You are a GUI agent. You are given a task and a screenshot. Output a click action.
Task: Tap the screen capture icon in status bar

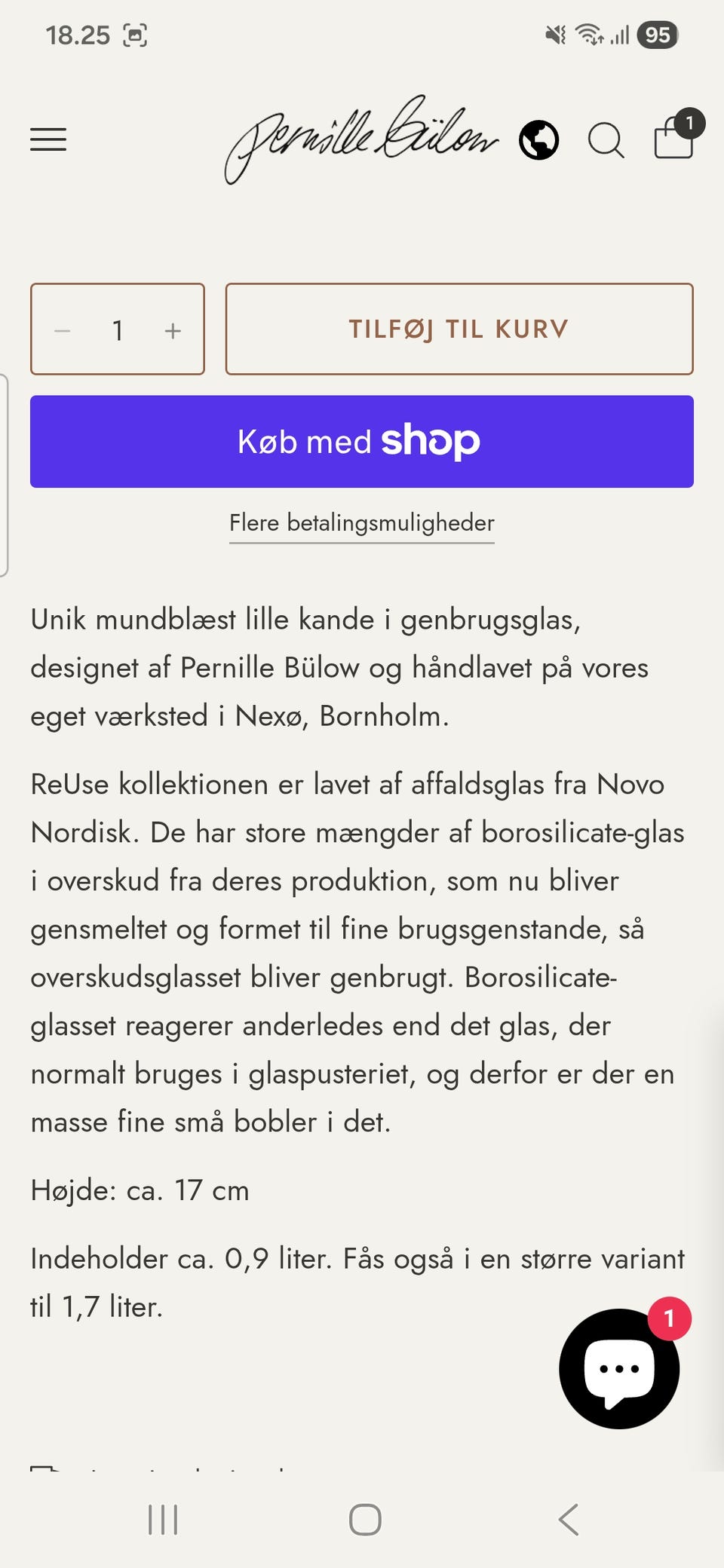point(134,35)
